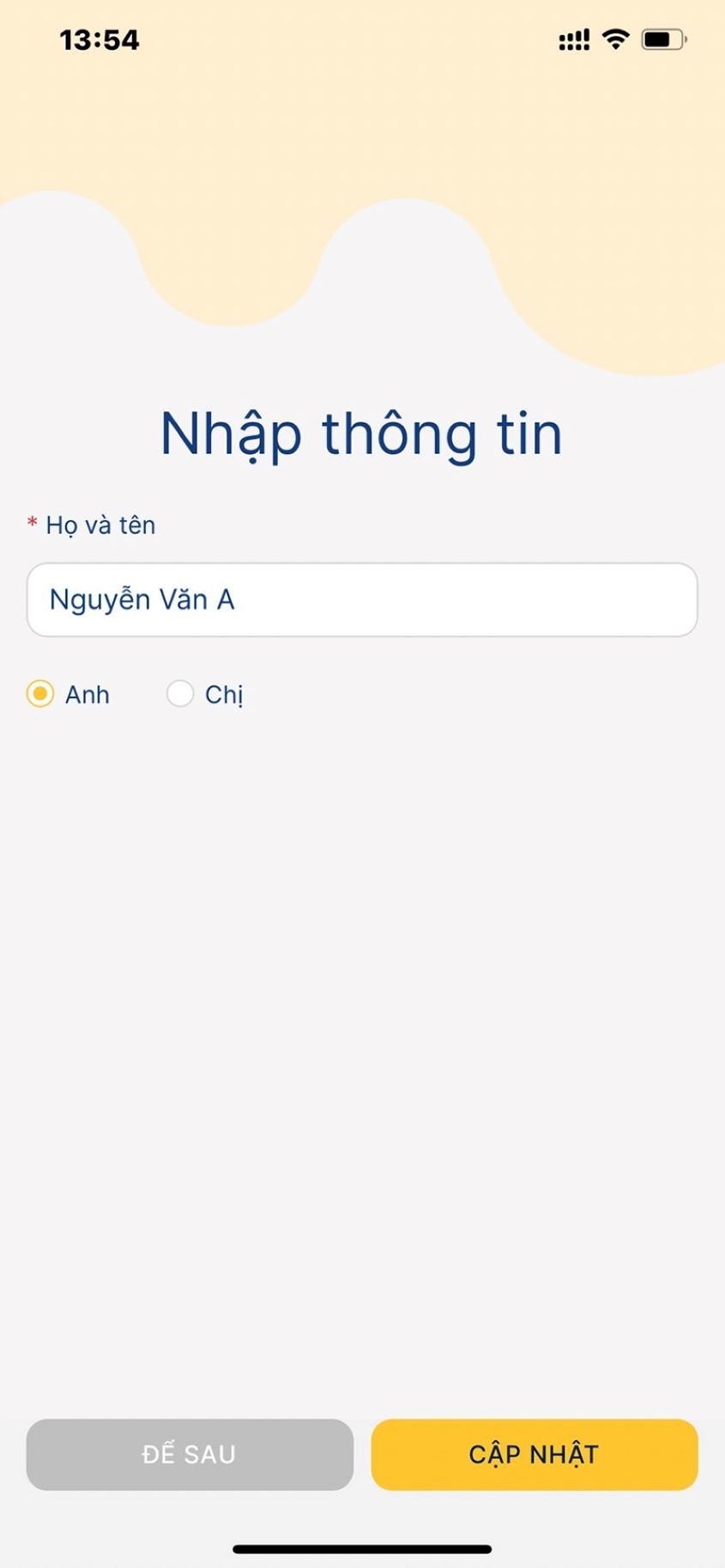The width and height of the screenshot is (725, 1568).
Task: Tap the Chị label text
Action: [225, 693]
